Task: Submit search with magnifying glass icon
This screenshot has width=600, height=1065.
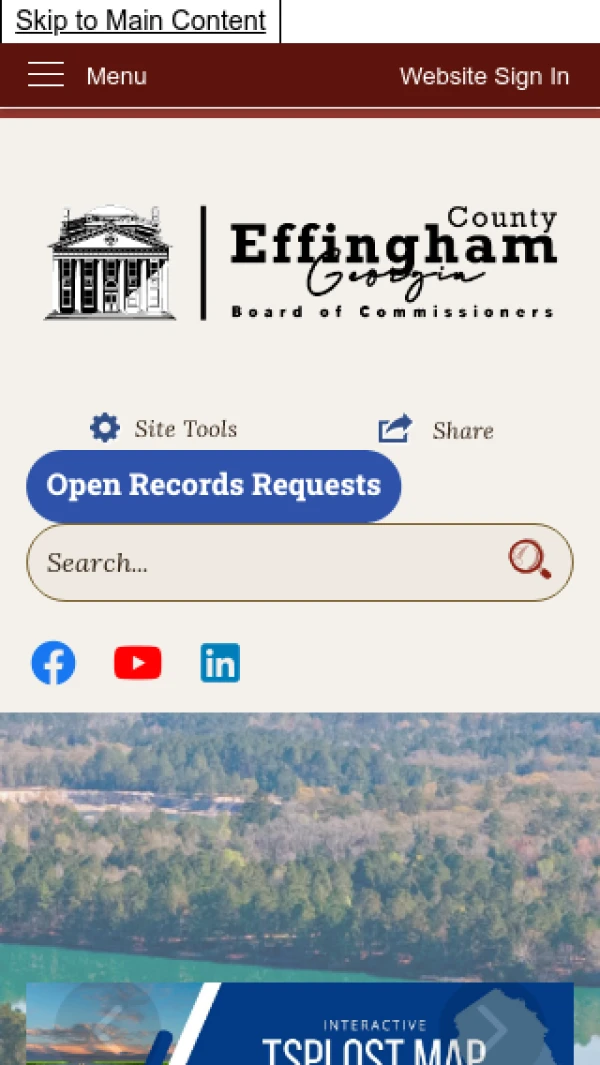Action: pyautogui.click(x=529, y=560)
